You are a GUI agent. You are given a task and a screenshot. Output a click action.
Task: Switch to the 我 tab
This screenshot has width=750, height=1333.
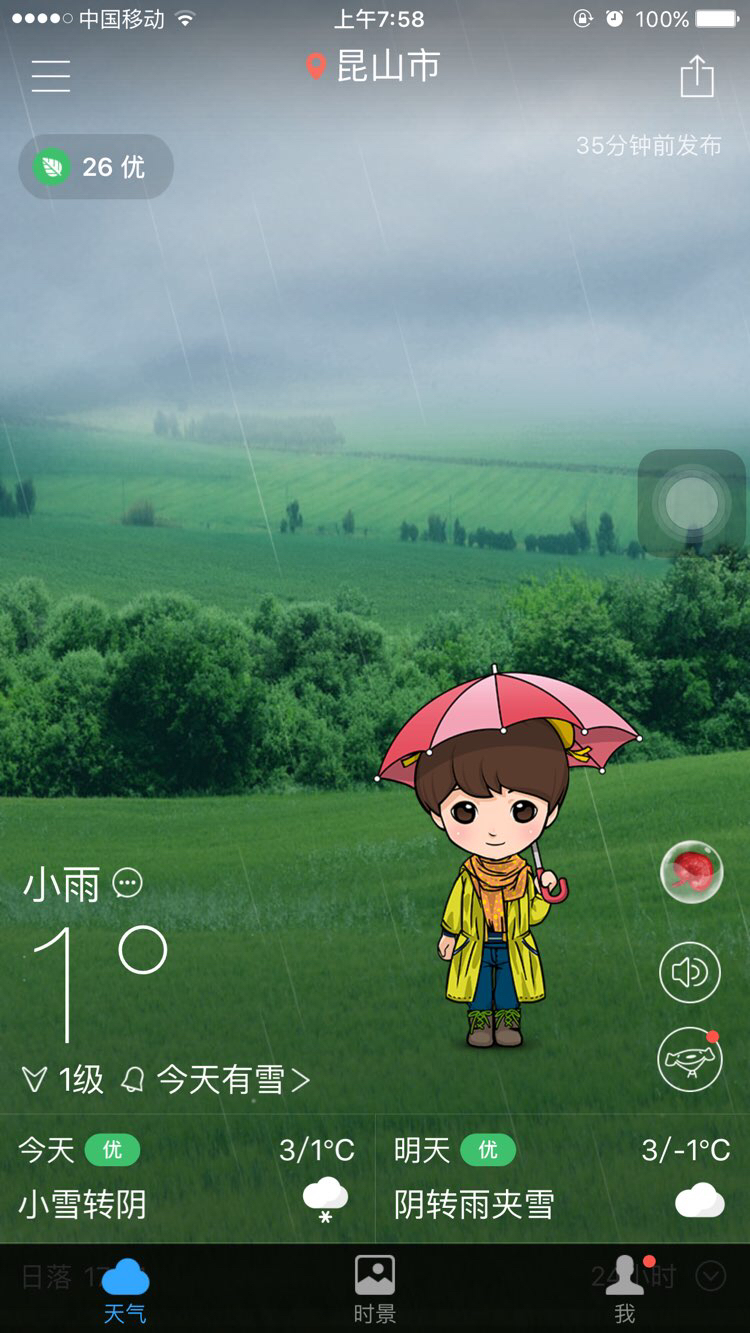[x=625, y=1289]
